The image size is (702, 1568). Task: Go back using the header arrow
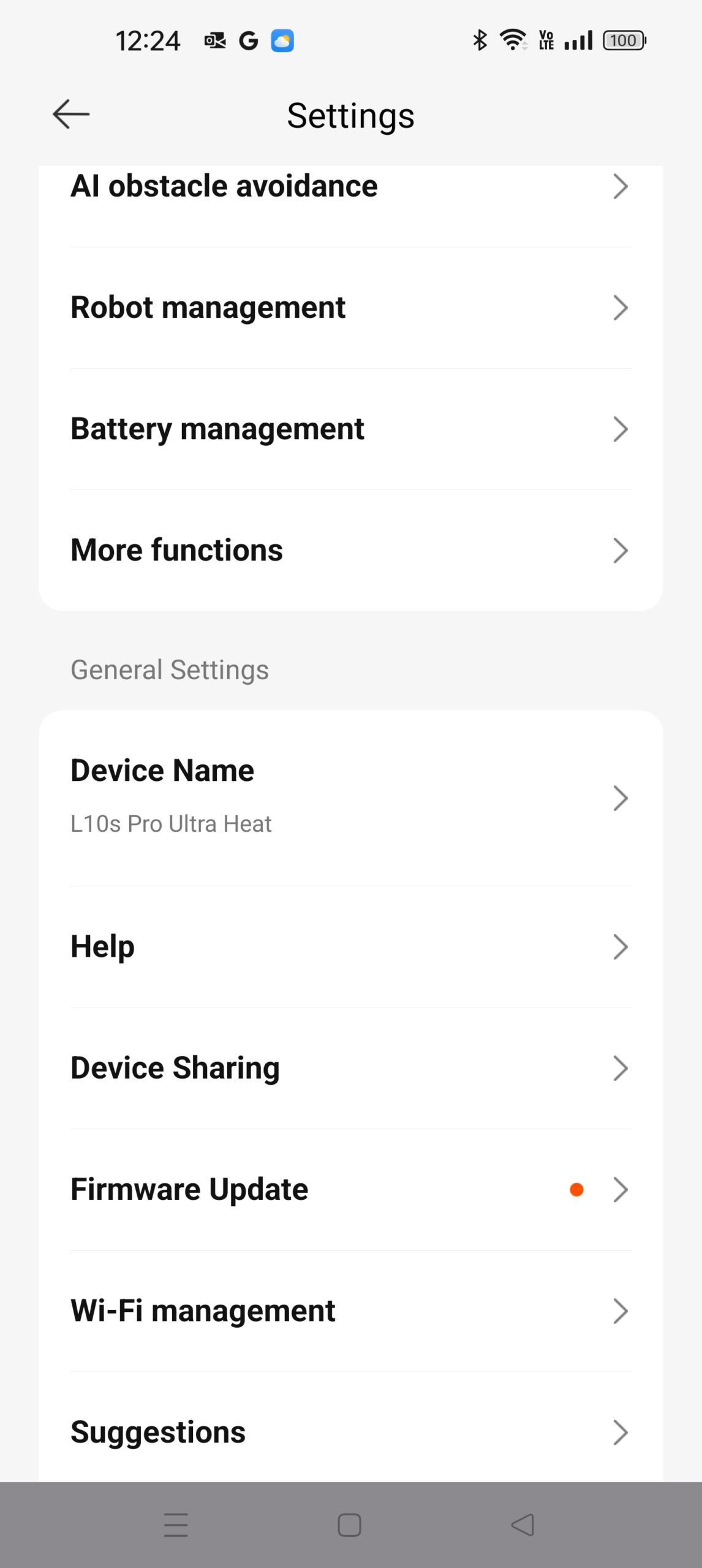pos(71,115)
